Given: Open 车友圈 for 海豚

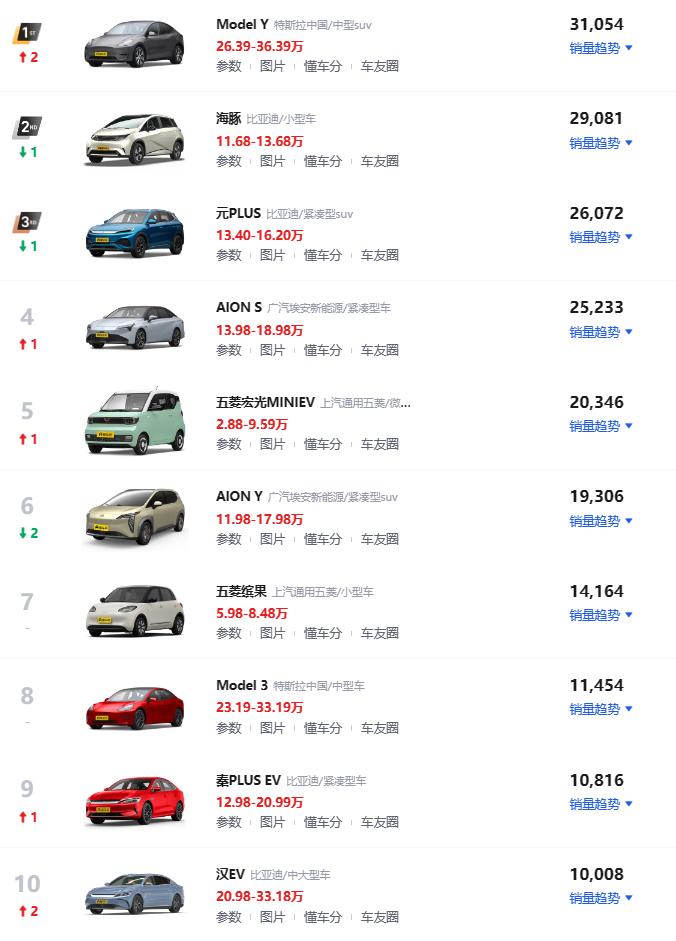Looking at the screenshot, I should coord(379,161).
